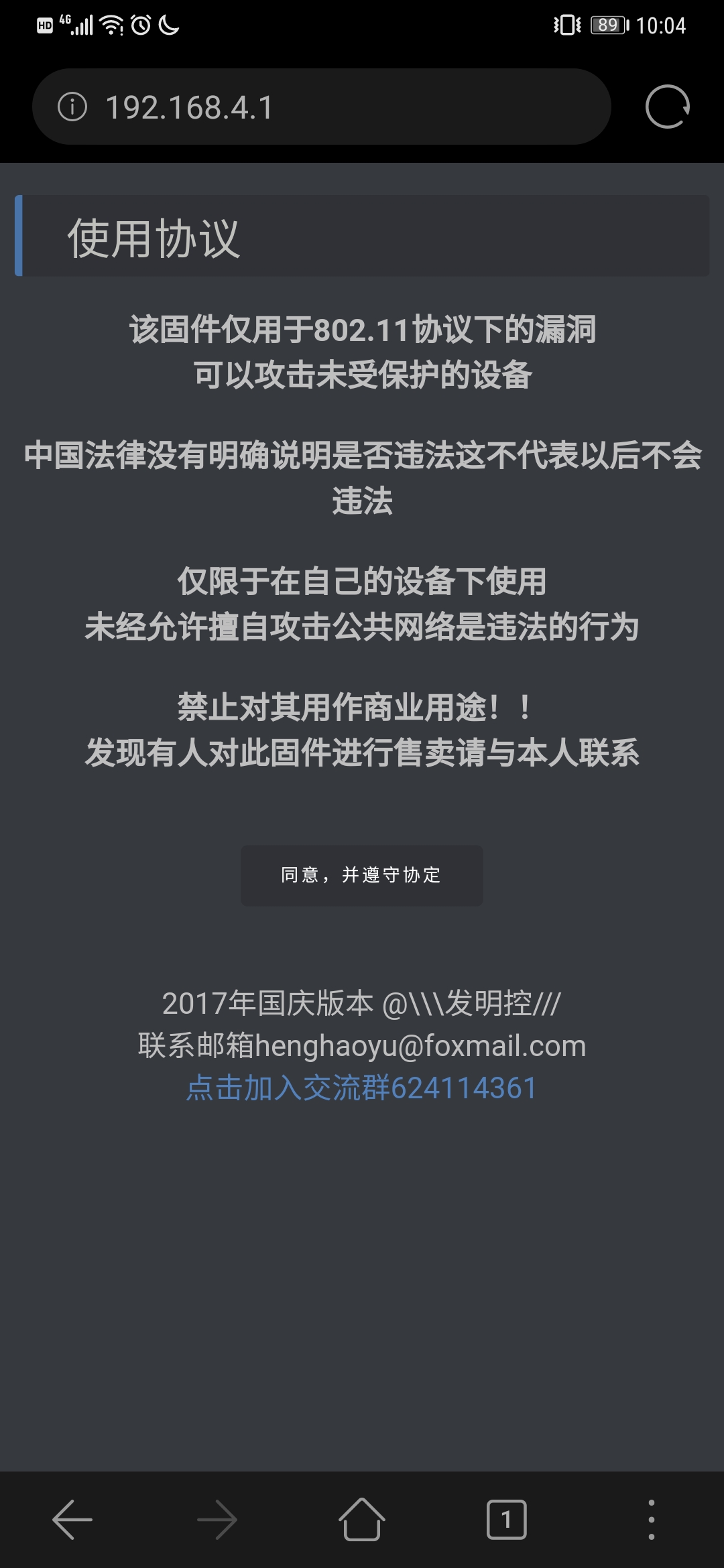
Task: View site info icon in address bar
Action: pyautogui.click(x=72, y=107)
